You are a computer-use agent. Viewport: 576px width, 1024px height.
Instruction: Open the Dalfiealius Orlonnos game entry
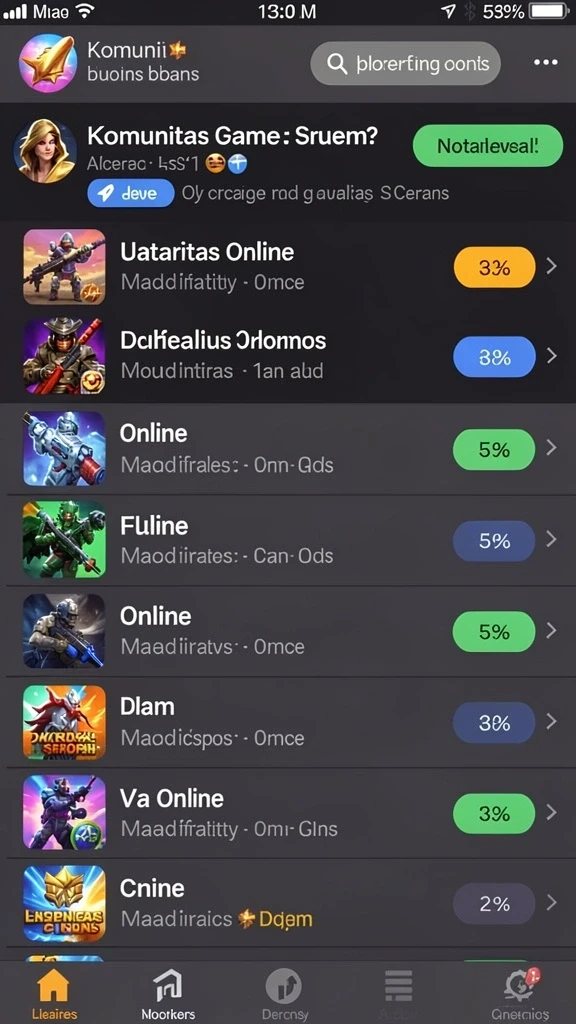[288, 357]
